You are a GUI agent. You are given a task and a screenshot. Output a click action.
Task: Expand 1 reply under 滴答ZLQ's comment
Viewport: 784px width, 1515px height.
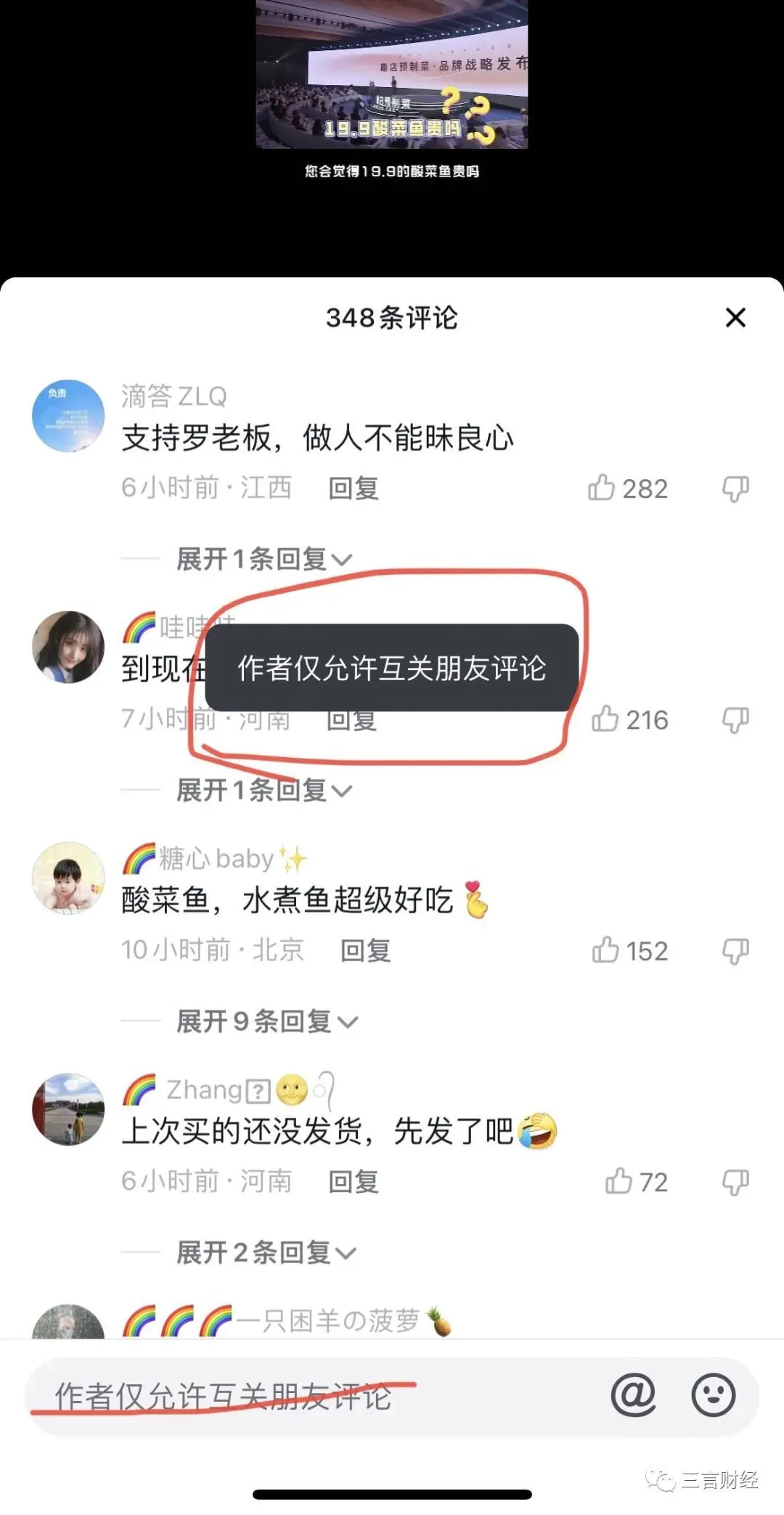(264, 559)
